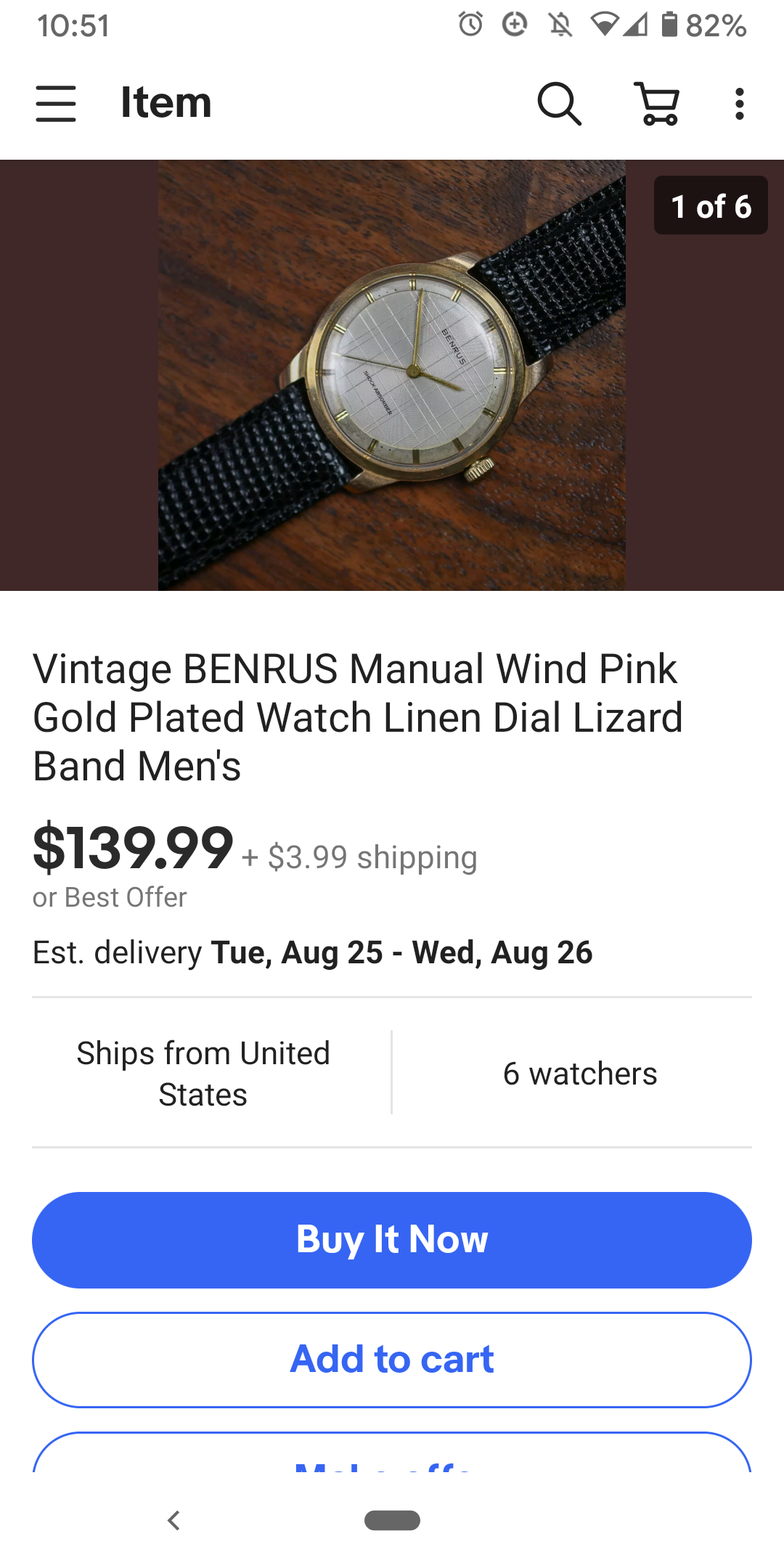This screenshot has width=784, height=1568.
Task: Open the overflow menu
Action: (x=739, y=103)
